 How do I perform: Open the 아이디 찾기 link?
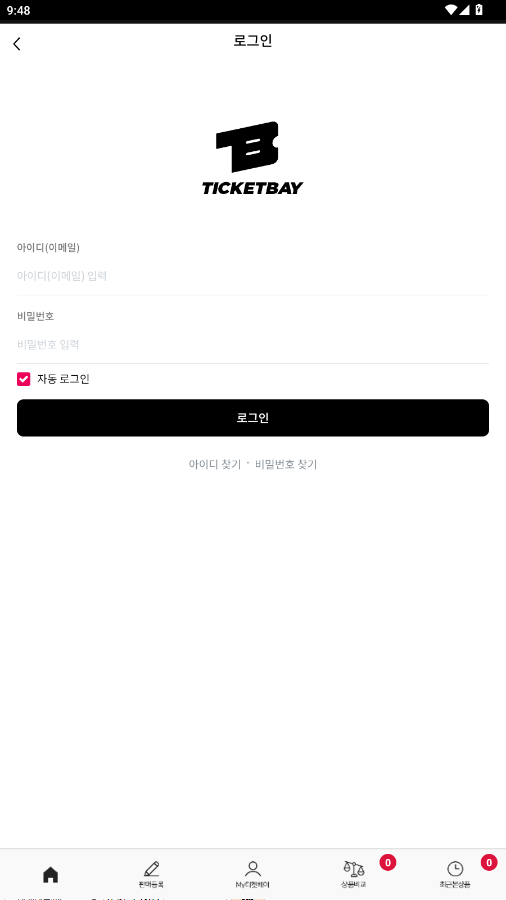[x=215, y=464]
